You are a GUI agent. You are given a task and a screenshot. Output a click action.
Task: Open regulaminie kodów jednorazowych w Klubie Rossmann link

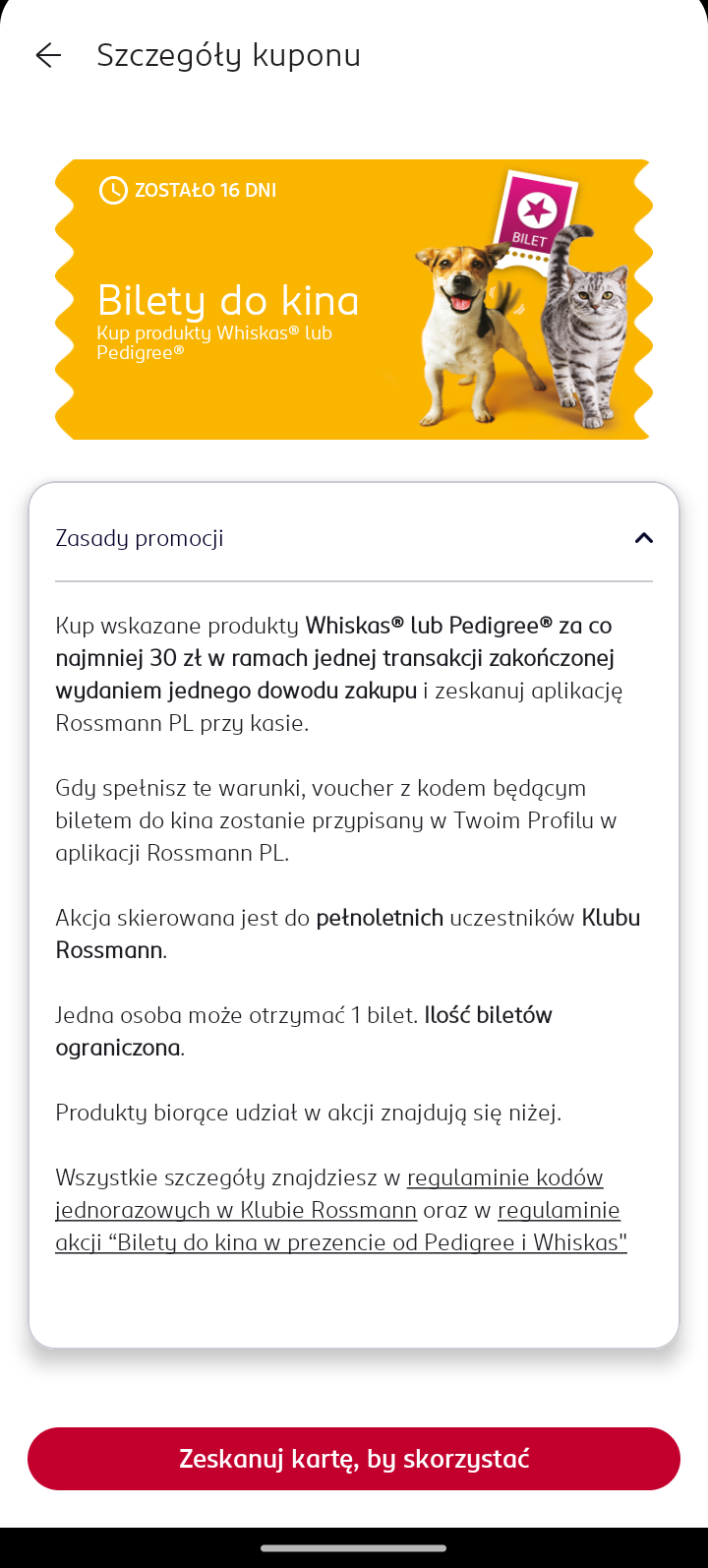tap(236, 1210)
